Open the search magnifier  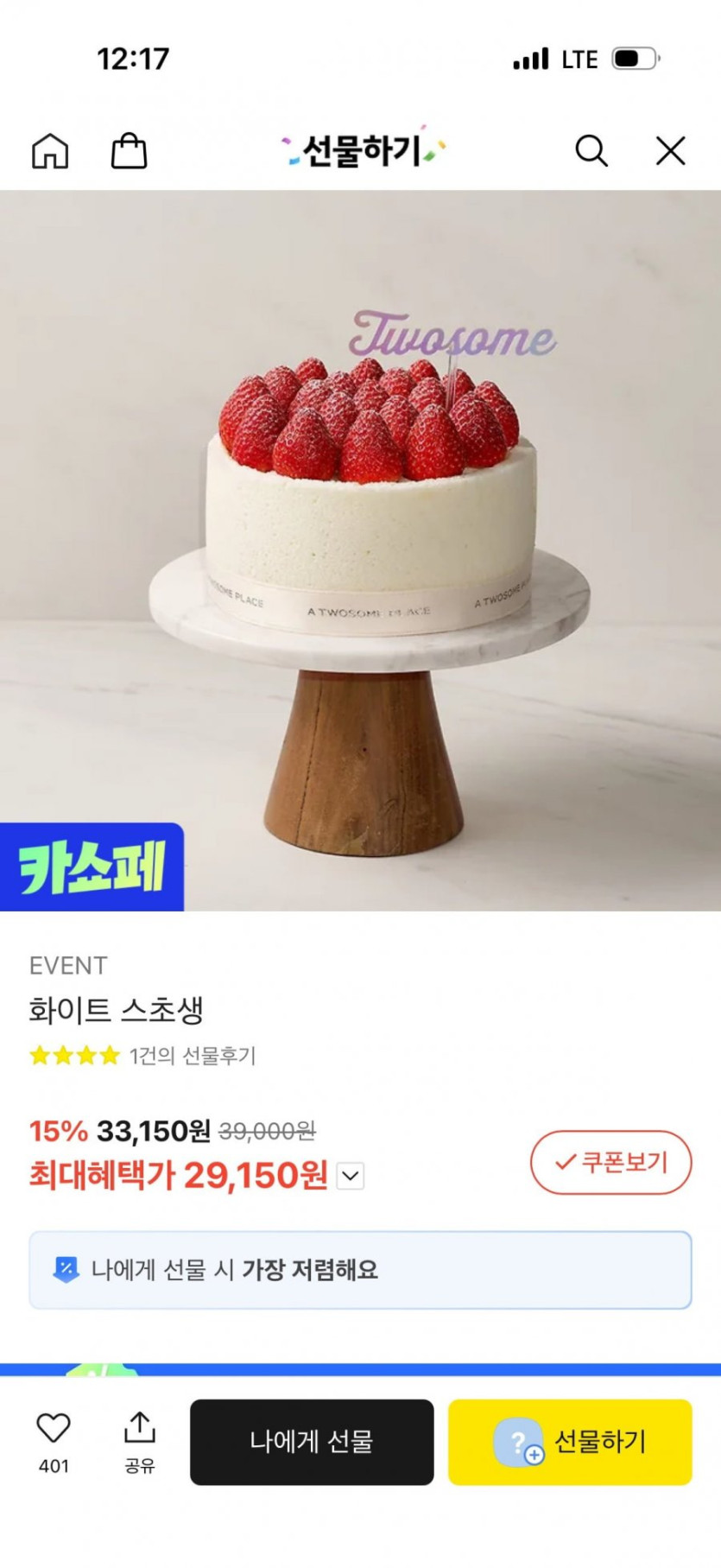coord(591,151)
